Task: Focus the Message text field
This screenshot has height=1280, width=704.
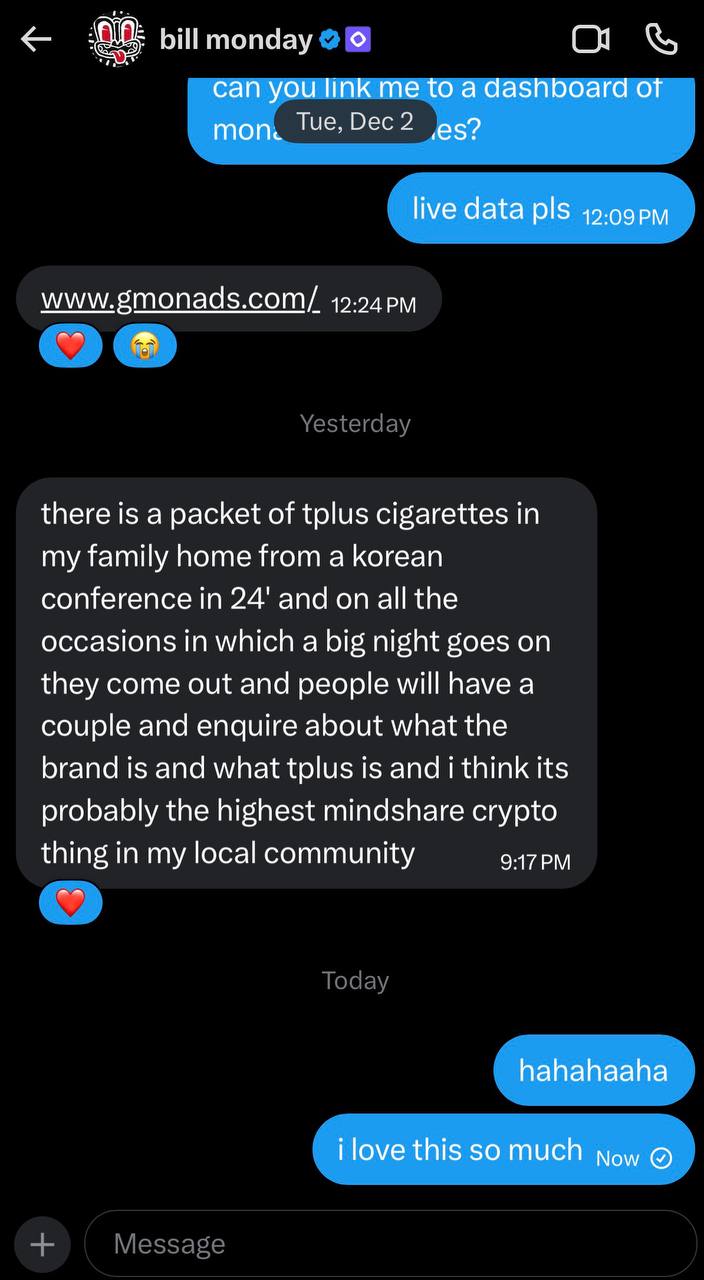Action: 390,1244
